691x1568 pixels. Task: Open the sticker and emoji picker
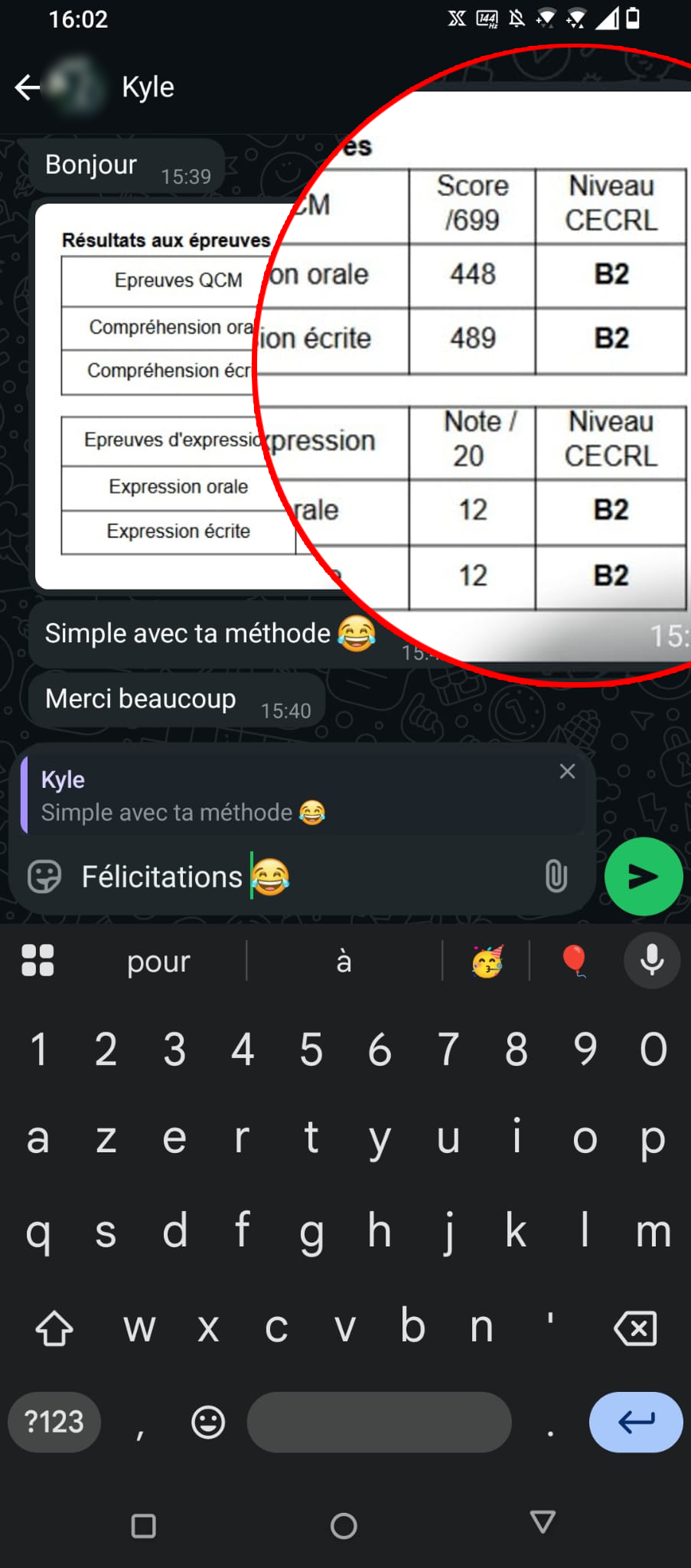(44, 877)
